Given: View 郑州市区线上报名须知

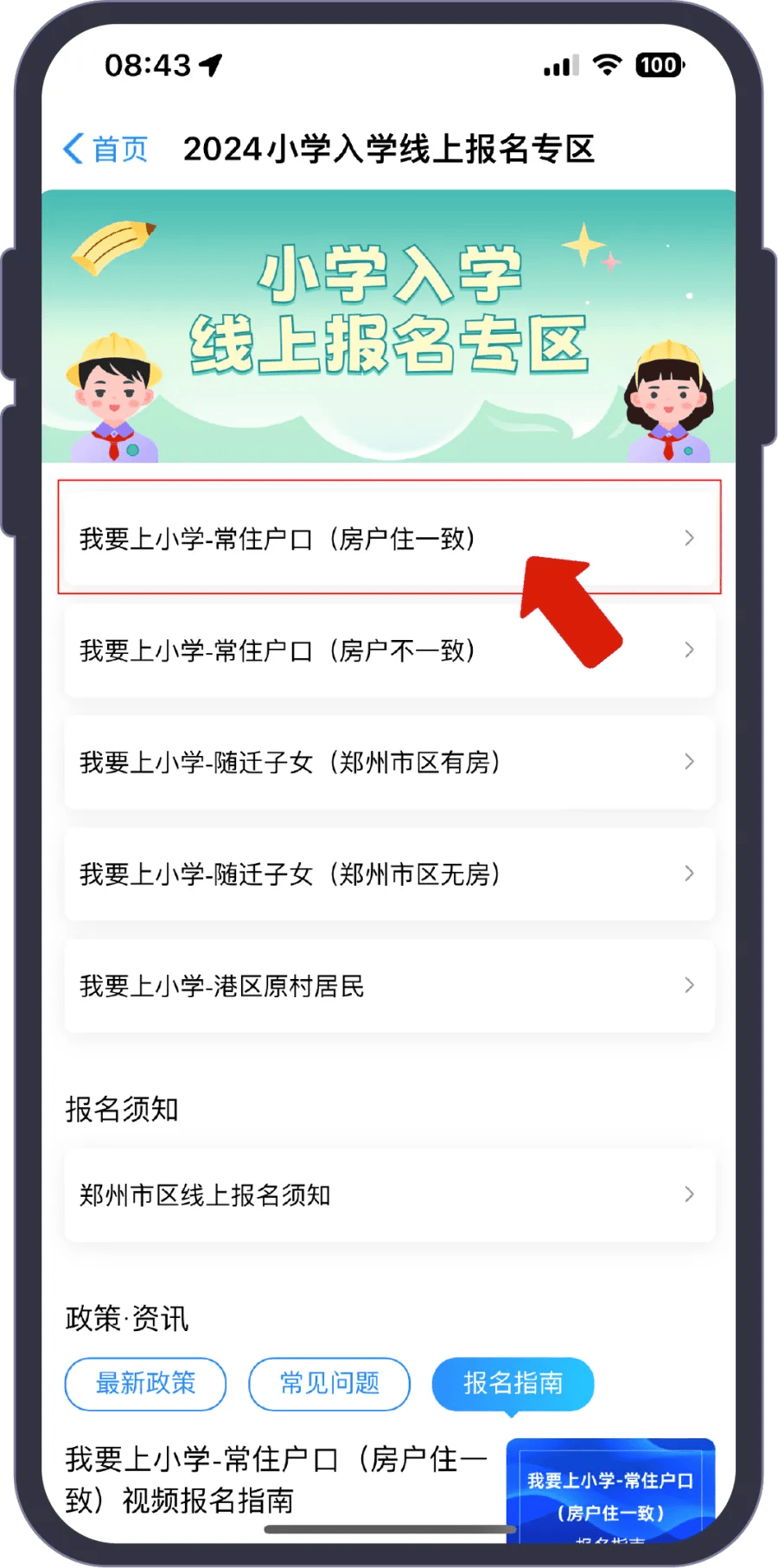Looking at the screenshot, I should [389, 1194].
